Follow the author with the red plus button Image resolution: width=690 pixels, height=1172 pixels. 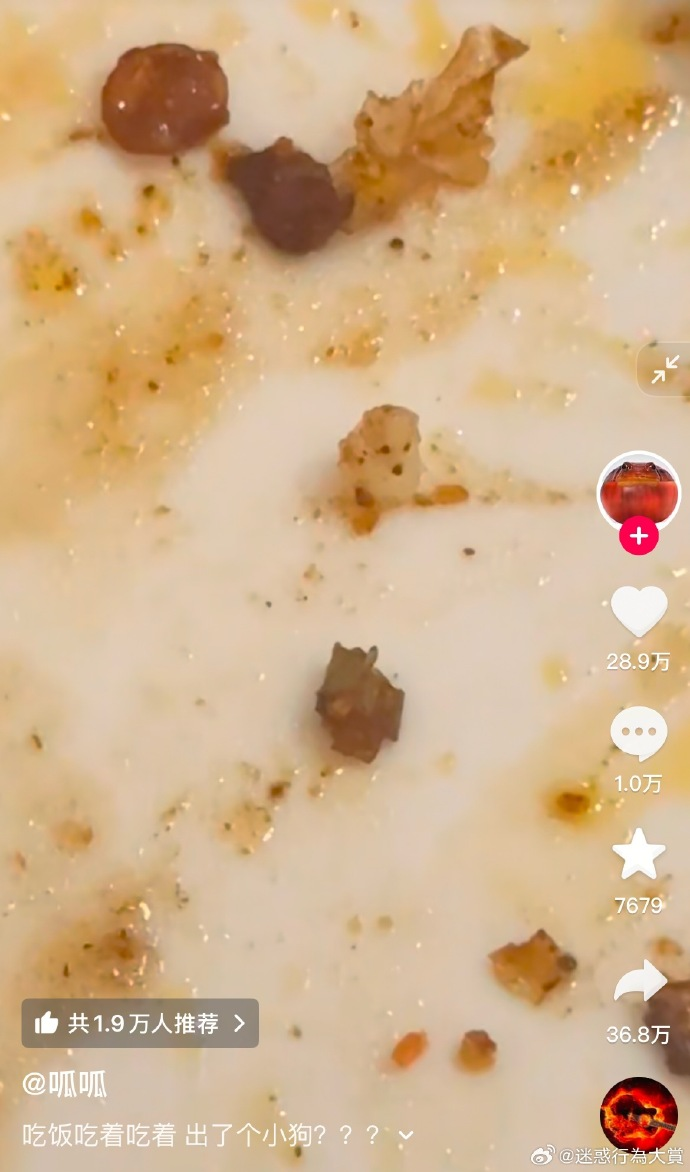tap(638, 536)
